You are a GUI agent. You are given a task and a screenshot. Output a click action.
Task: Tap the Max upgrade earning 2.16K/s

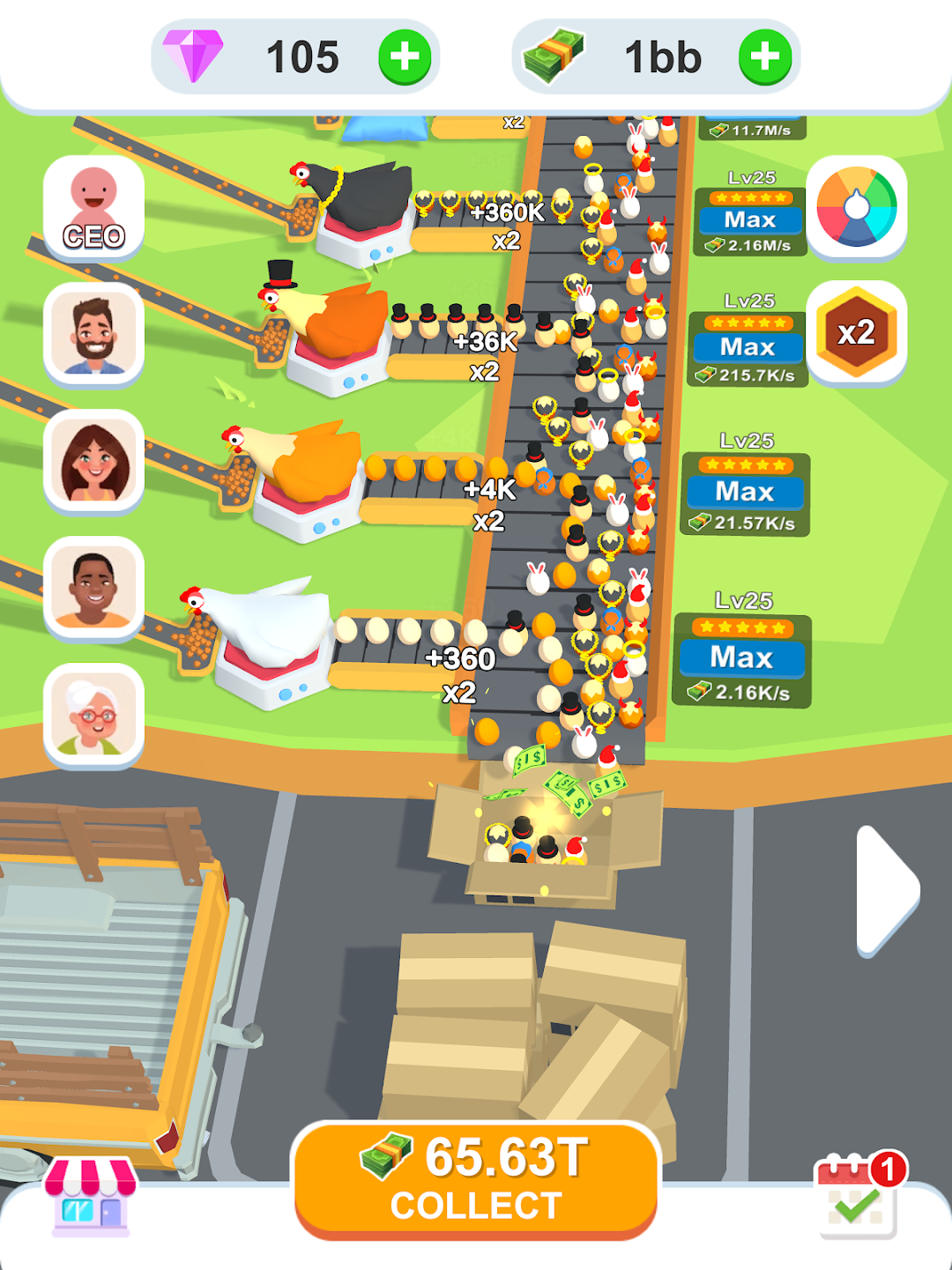click(743, 658)
